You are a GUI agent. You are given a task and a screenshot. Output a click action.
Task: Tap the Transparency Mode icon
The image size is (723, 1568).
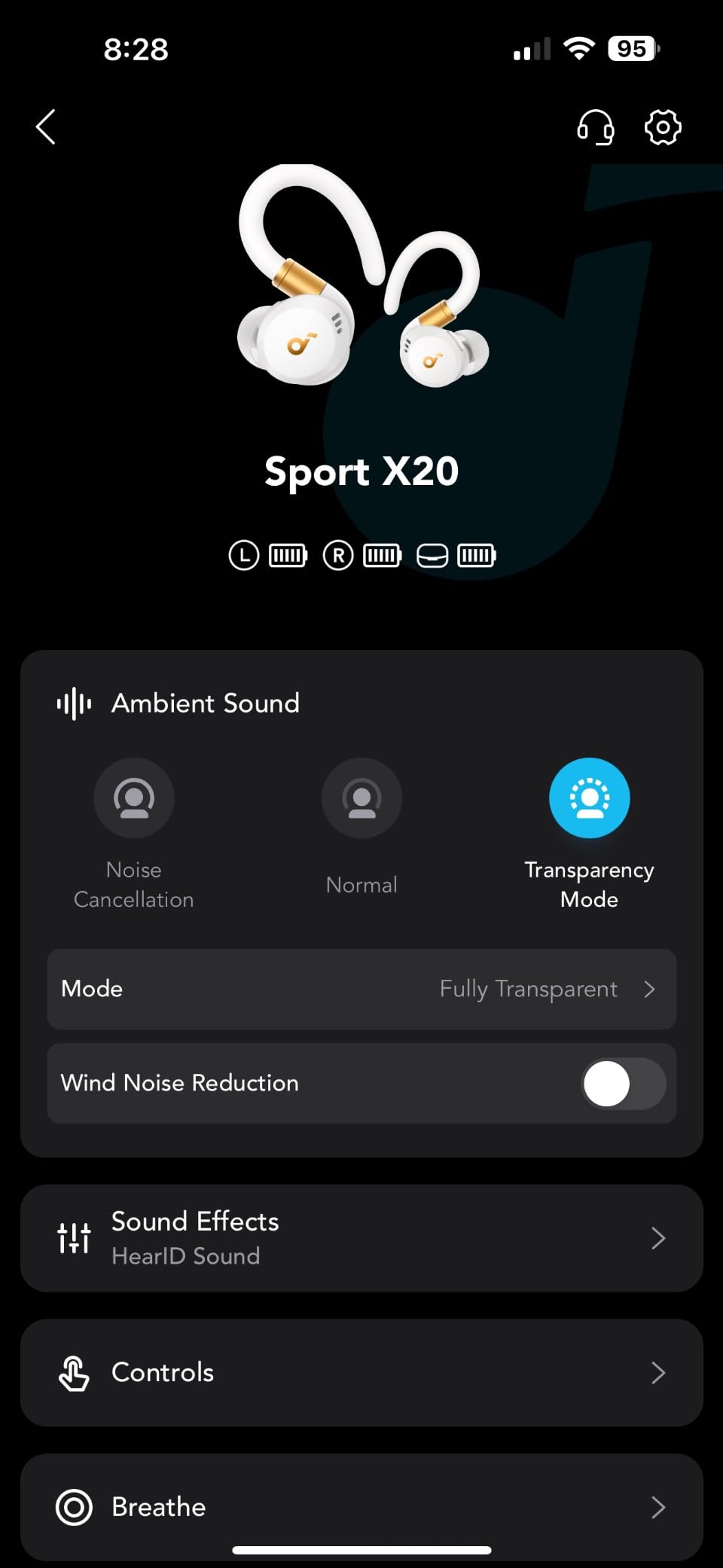[590, 798]
